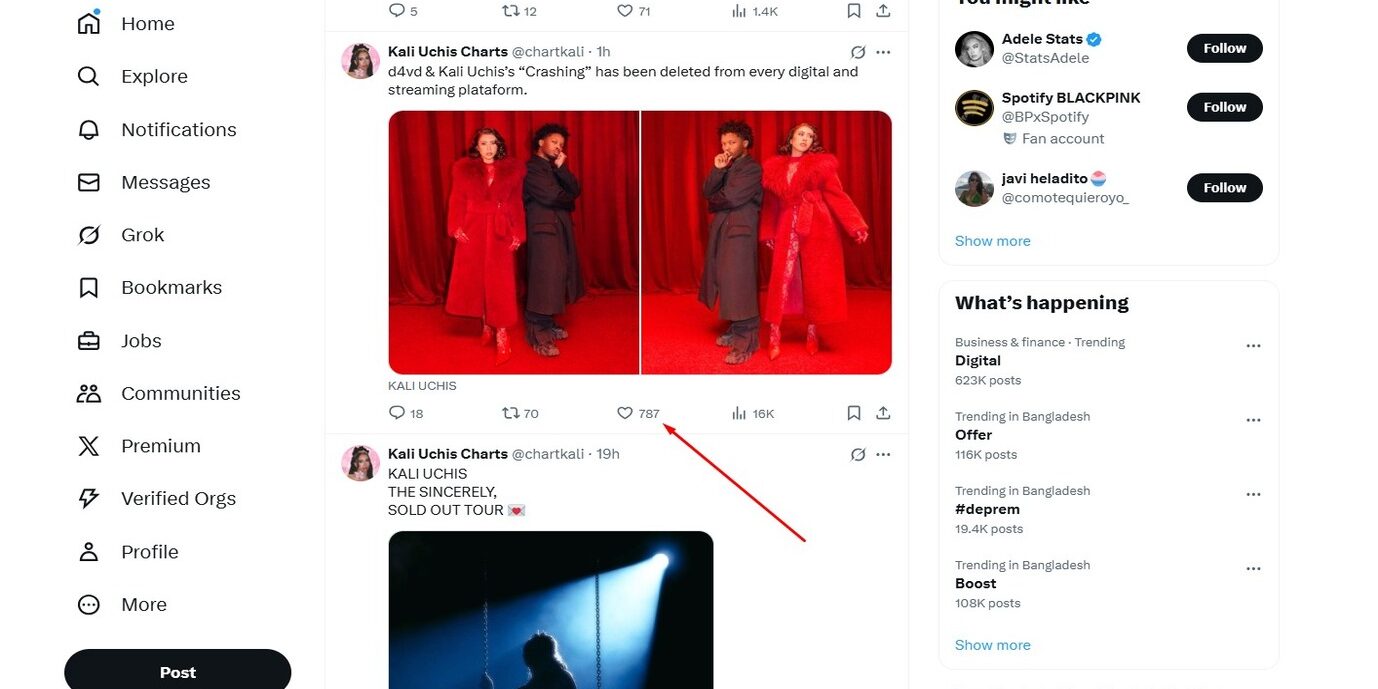Share the post with 787 likes
The width and height of the screenshot is (1378, 689).
point(883,413)
